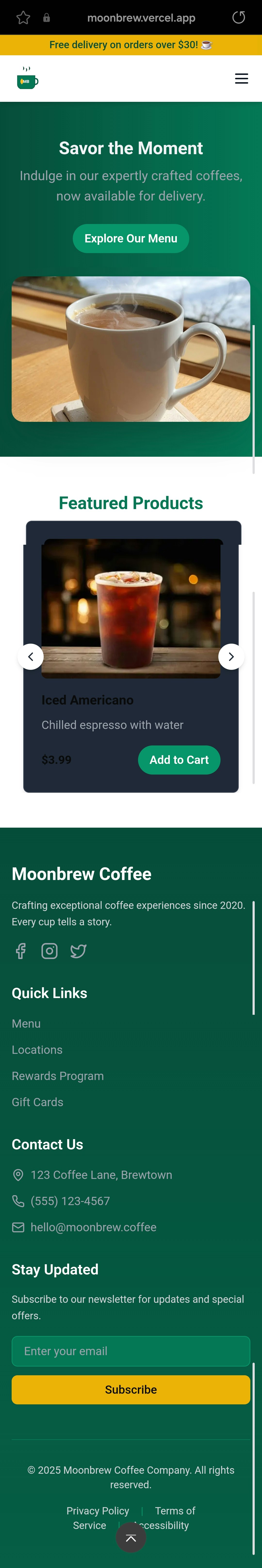Open Moonbrew Twitter page

coord(78,951)
